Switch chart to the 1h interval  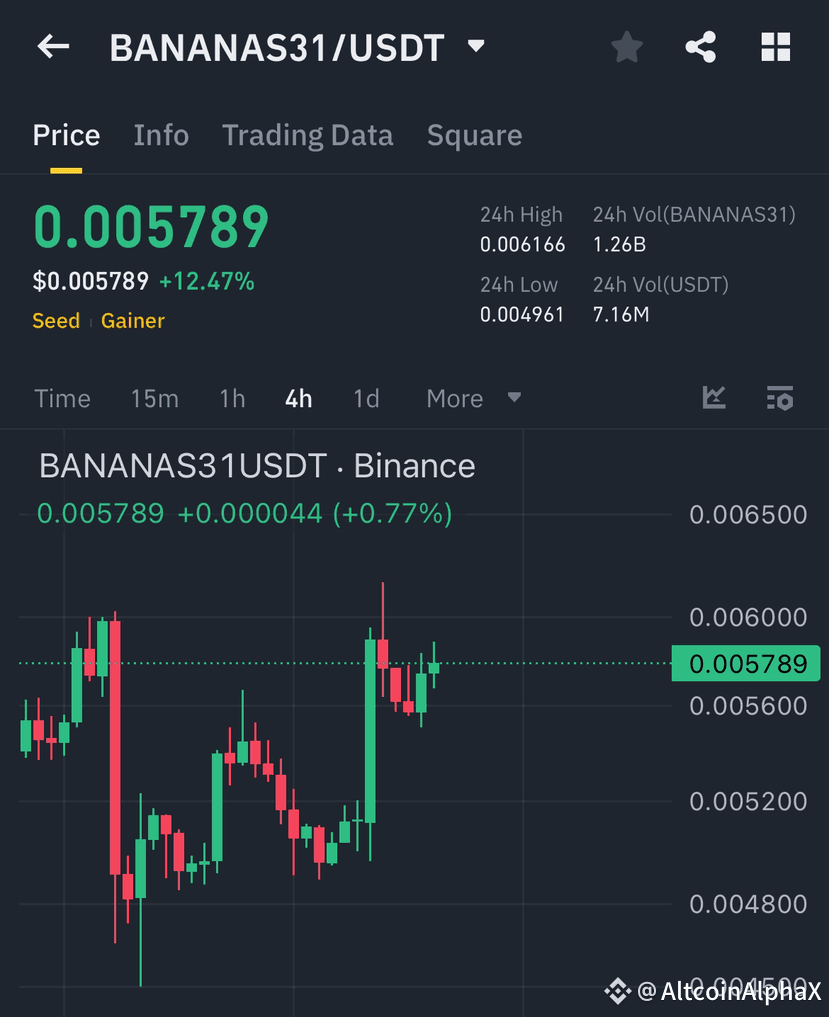(x=232, y=397)
